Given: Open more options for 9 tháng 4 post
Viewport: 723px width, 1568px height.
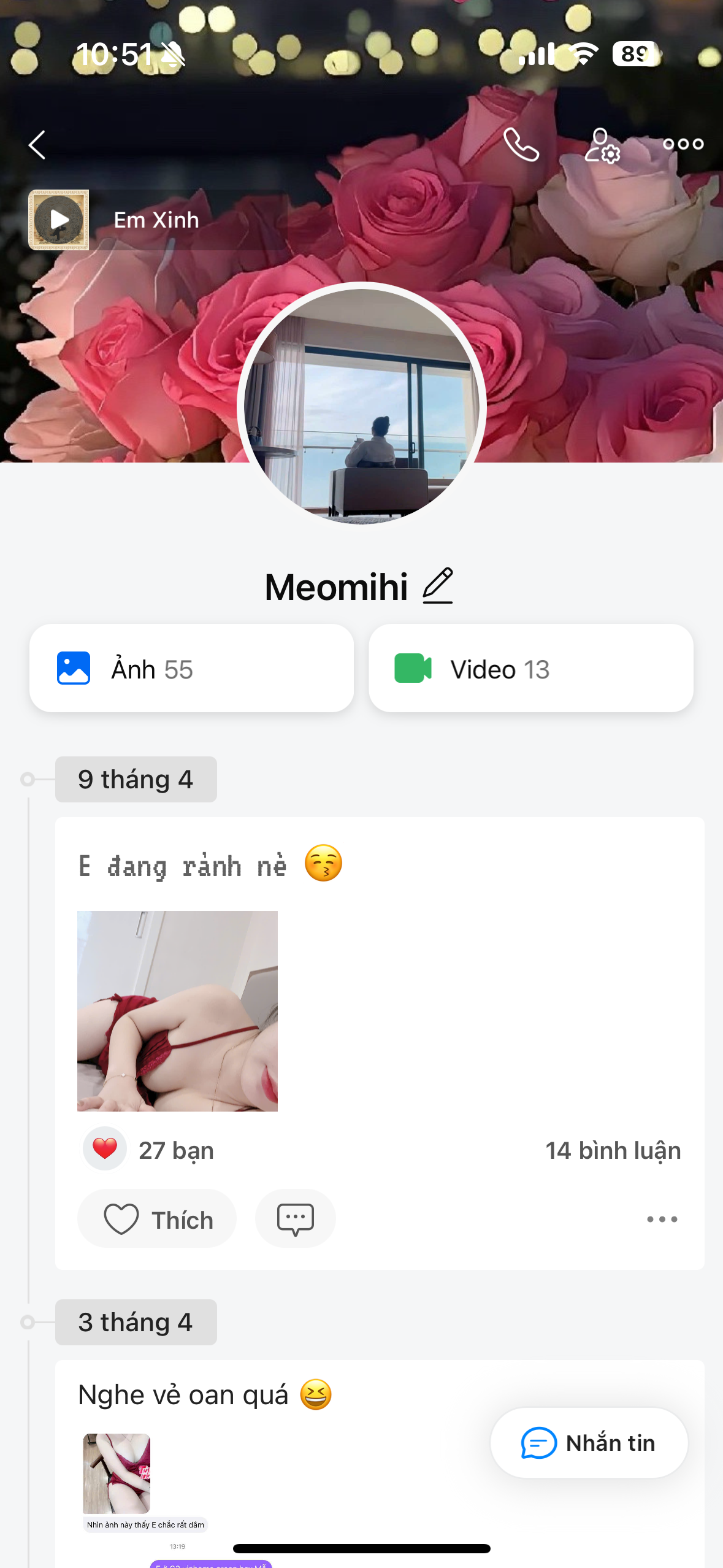Looking at the screenshot, I should click(x=662, y=1219).
